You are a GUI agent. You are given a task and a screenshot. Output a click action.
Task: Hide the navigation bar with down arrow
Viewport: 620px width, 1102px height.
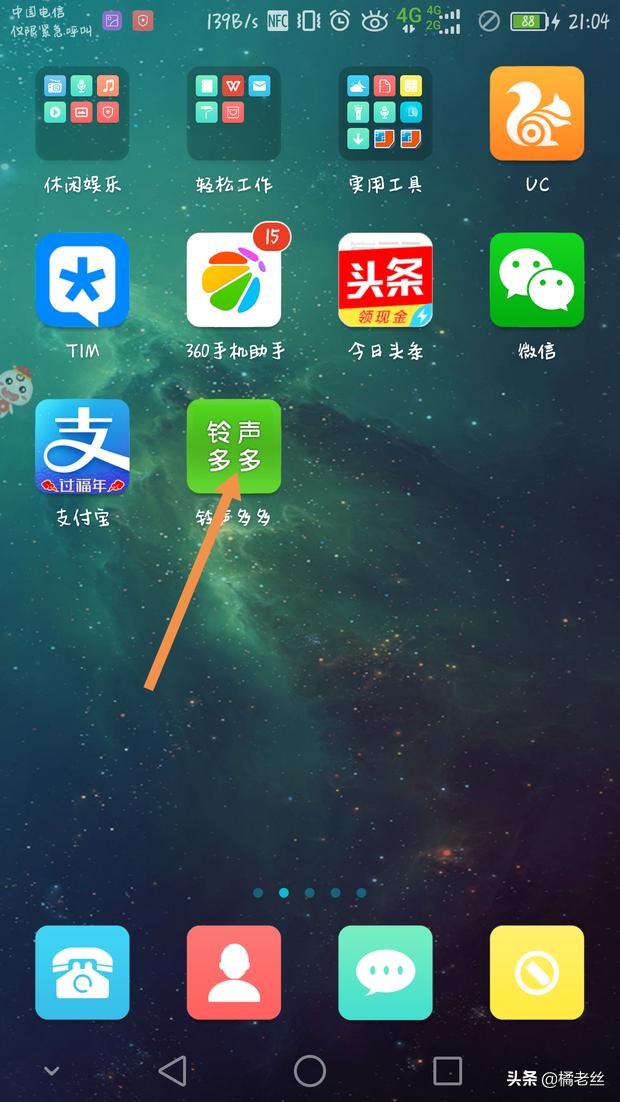pos(51,1071)
